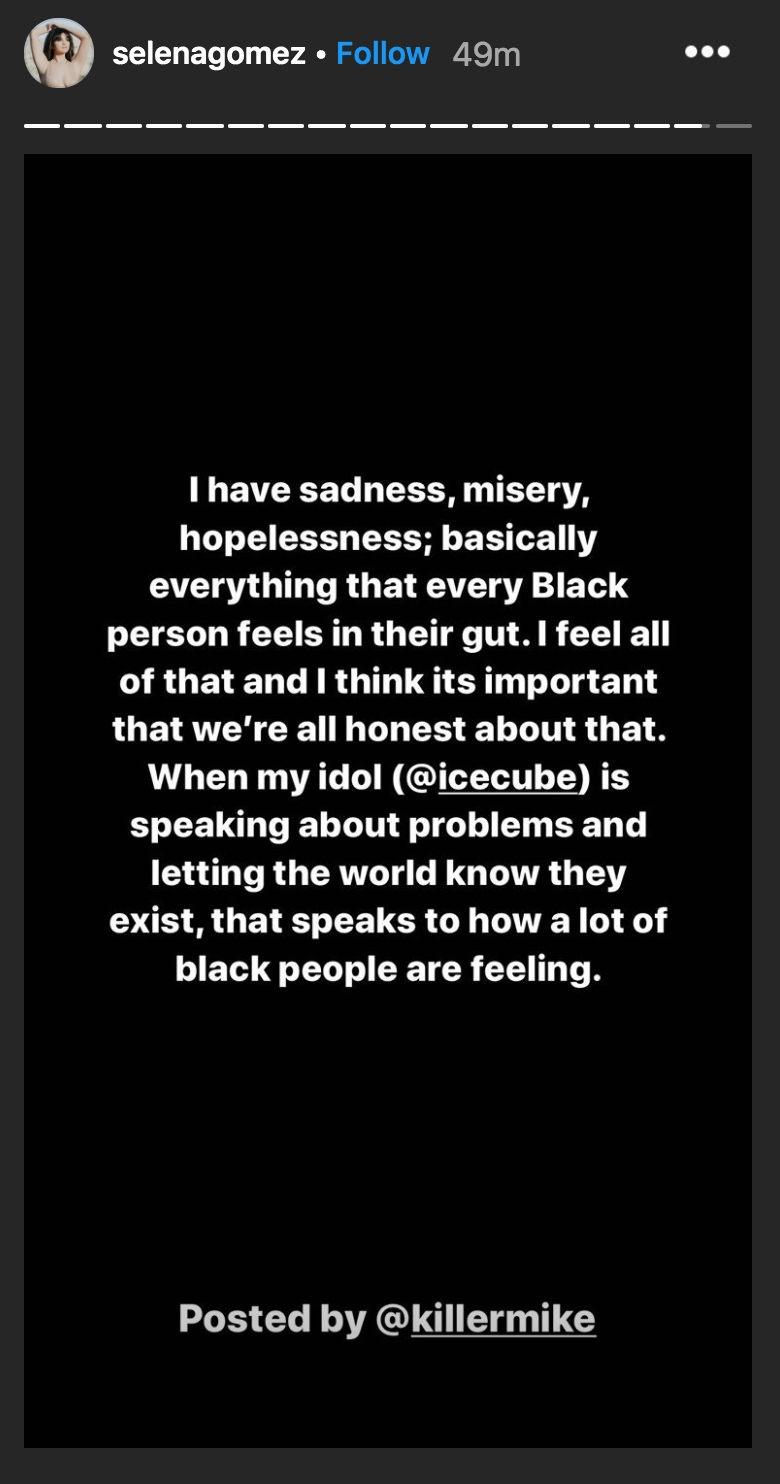The width and height of the screenshot is (780, 1484).
Task: Open the @killermike mention
Action: coord(485,1319)
